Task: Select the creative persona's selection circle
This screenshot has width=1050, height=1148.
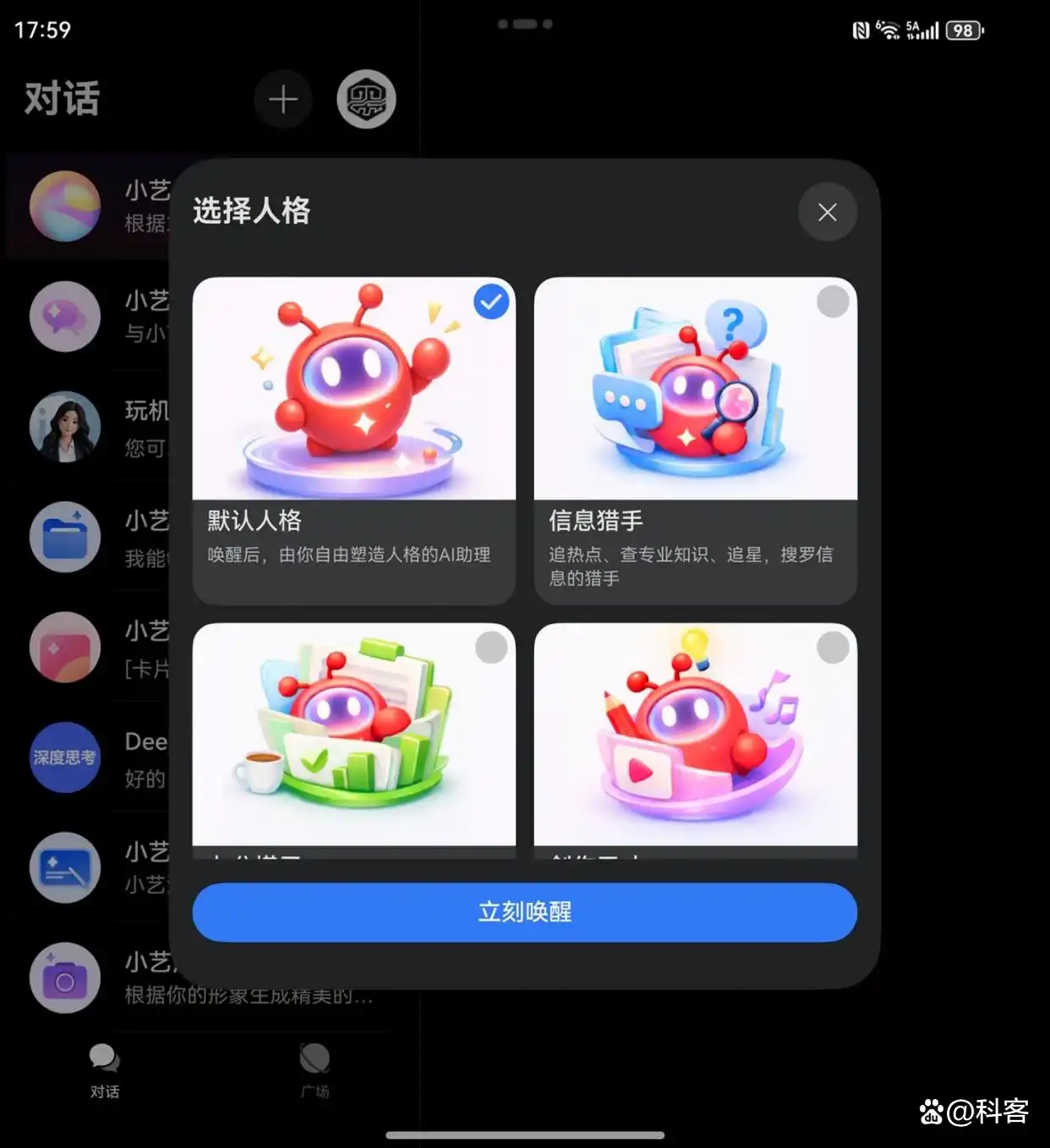Action: point(833,647)
